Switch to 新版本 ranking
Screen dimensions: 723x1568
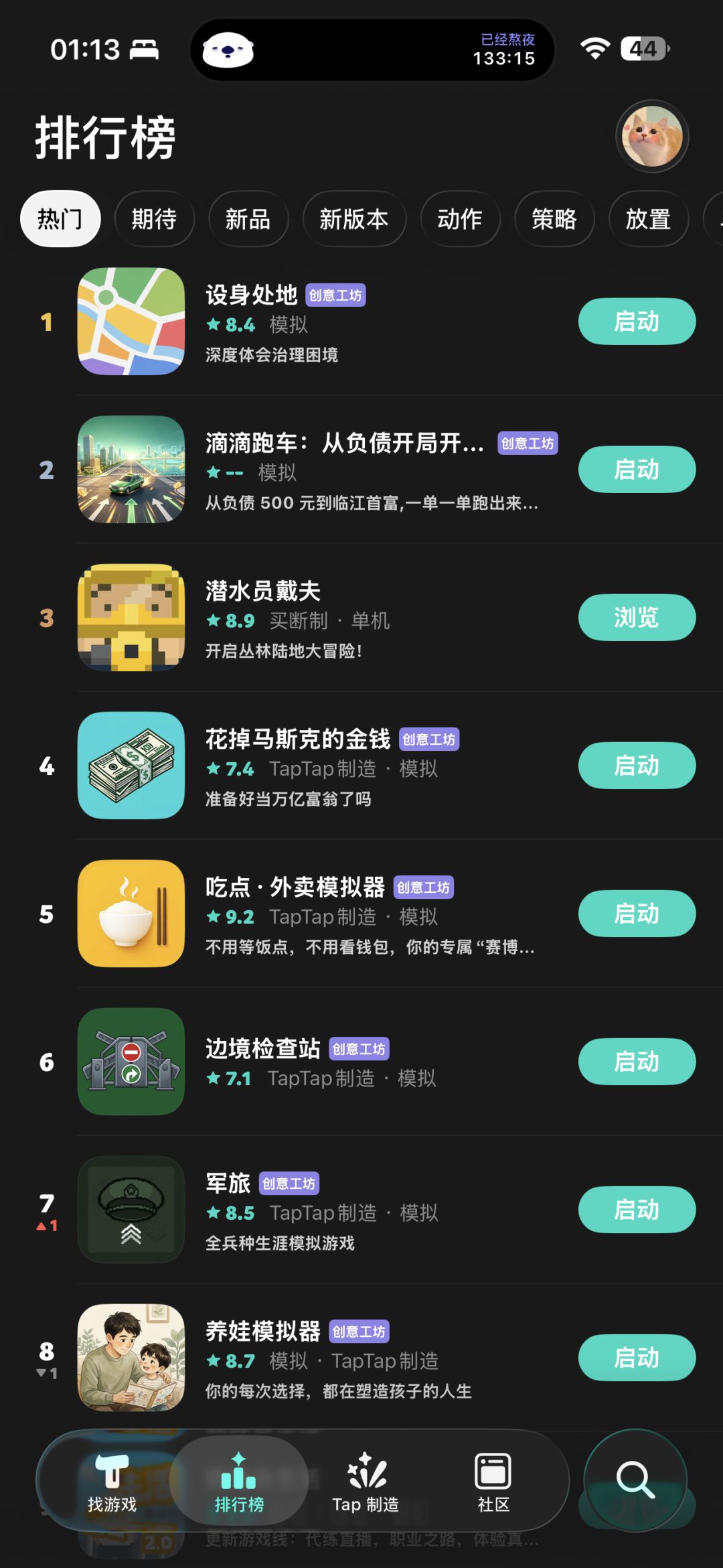point(354,219)
